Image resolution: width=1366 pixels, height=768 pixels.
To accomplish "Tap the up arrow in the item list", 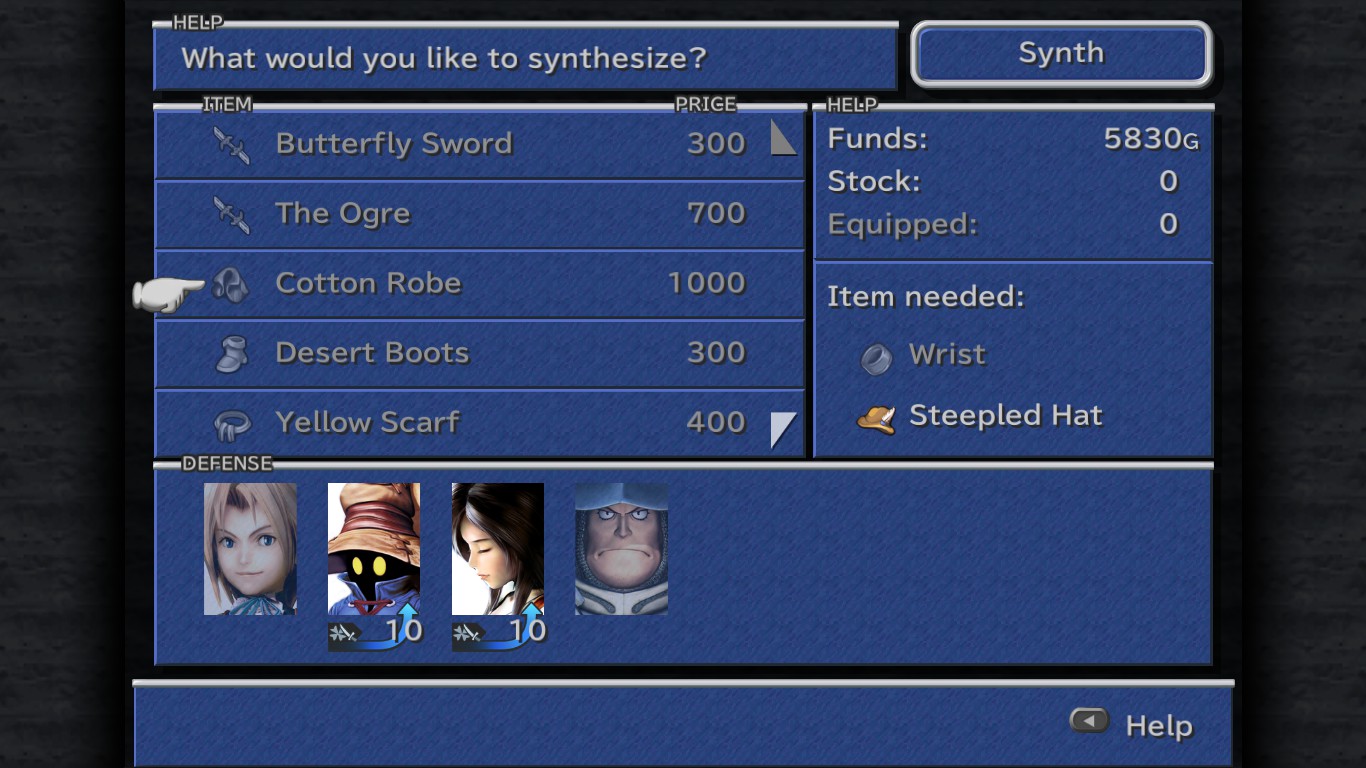I will pyautogui.click(x=783, y=138).
